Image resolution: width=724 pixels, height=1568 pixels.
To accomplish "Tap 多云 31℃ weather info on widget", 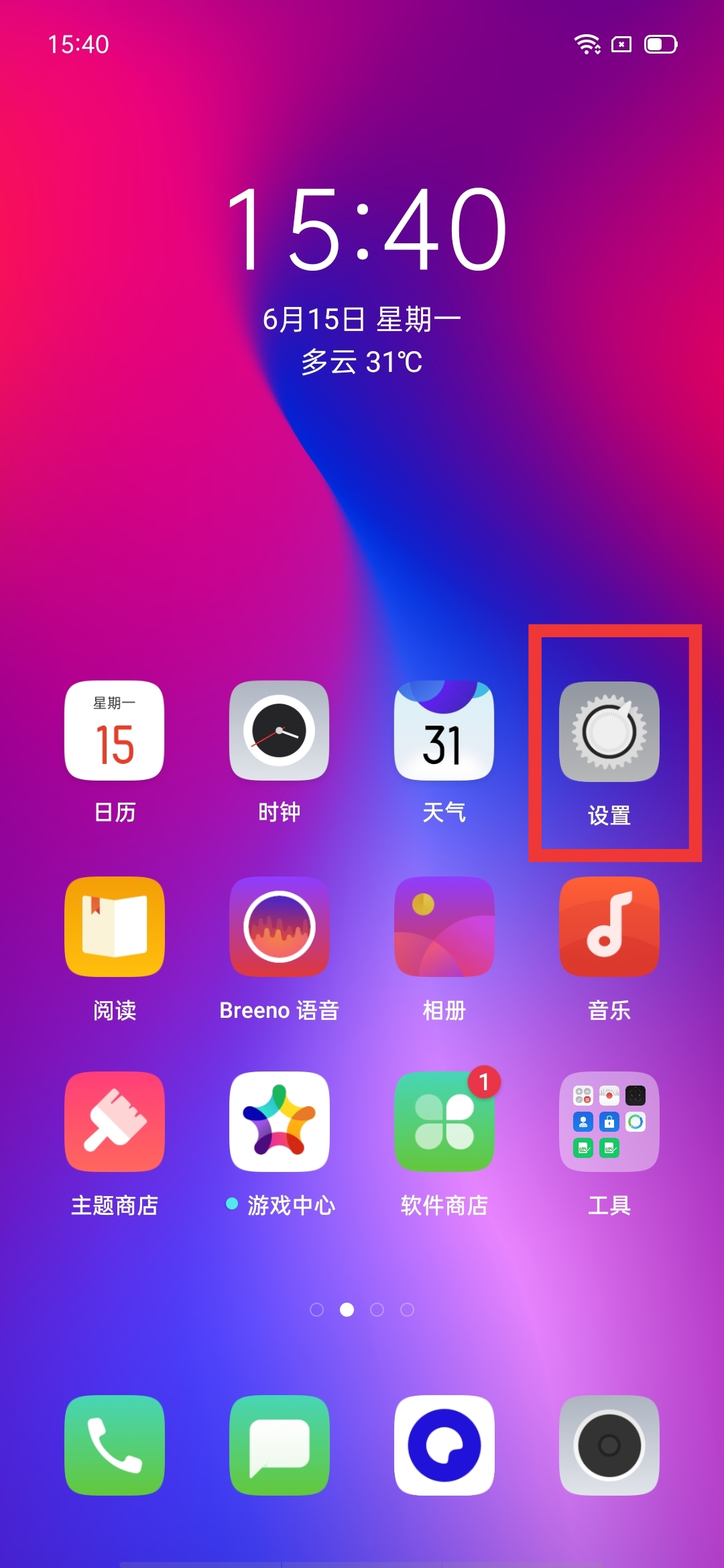I will click(x=362, y=363).
